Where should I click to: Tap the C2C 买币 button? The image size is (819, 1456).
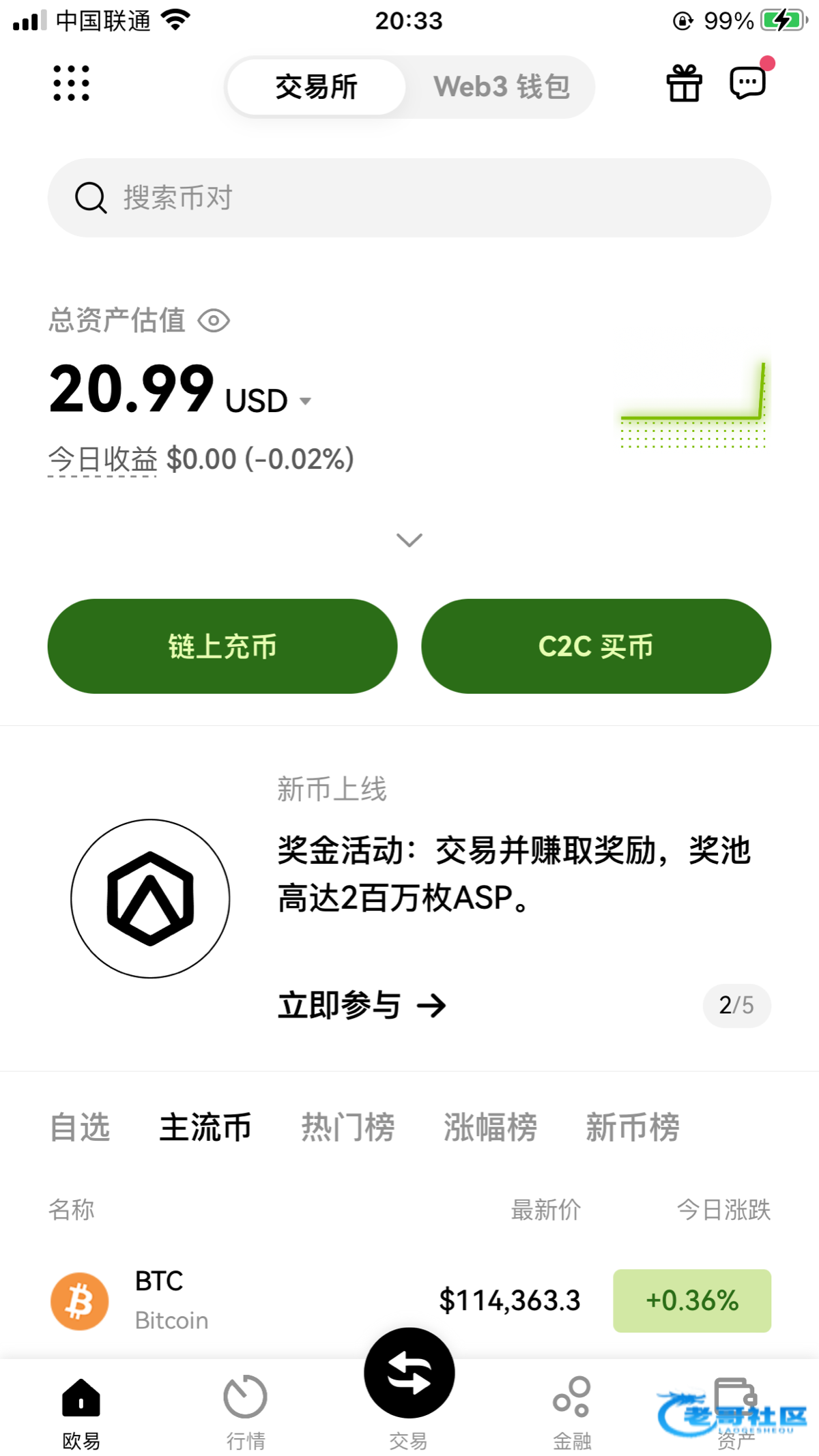pyautogui.click(x=597, y=646)
